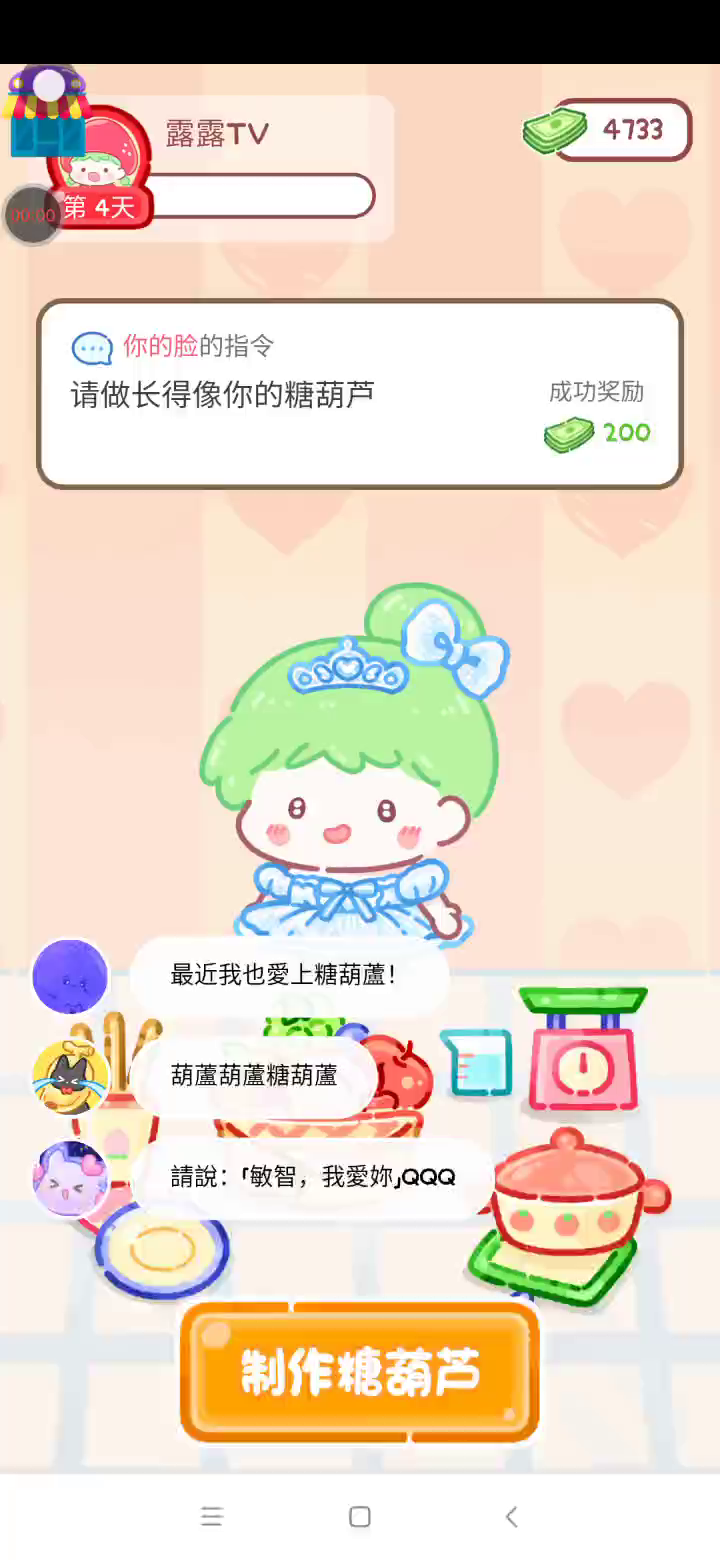Go to the home screen

(360, 1517)
